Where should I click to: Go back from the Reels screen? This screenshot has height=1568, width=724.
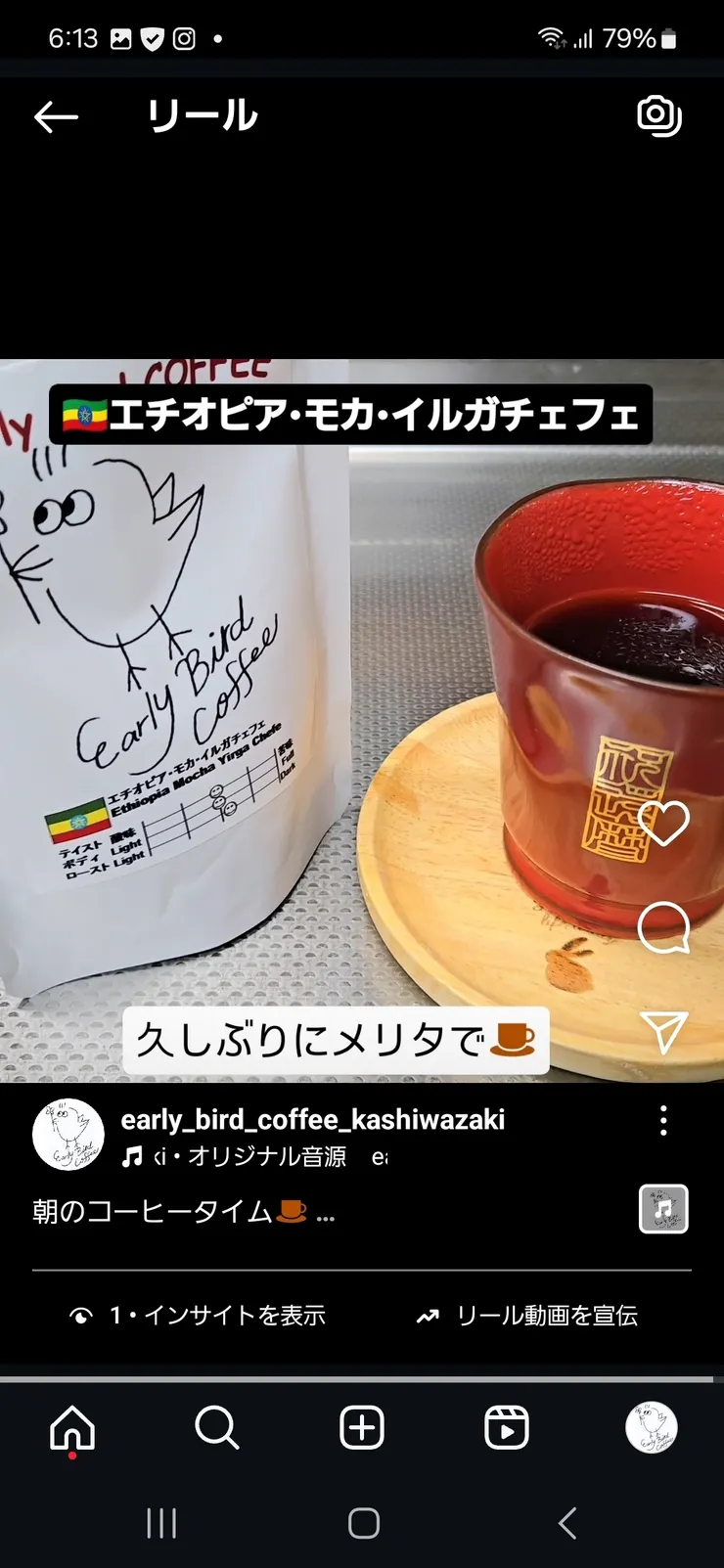point(56,117)
